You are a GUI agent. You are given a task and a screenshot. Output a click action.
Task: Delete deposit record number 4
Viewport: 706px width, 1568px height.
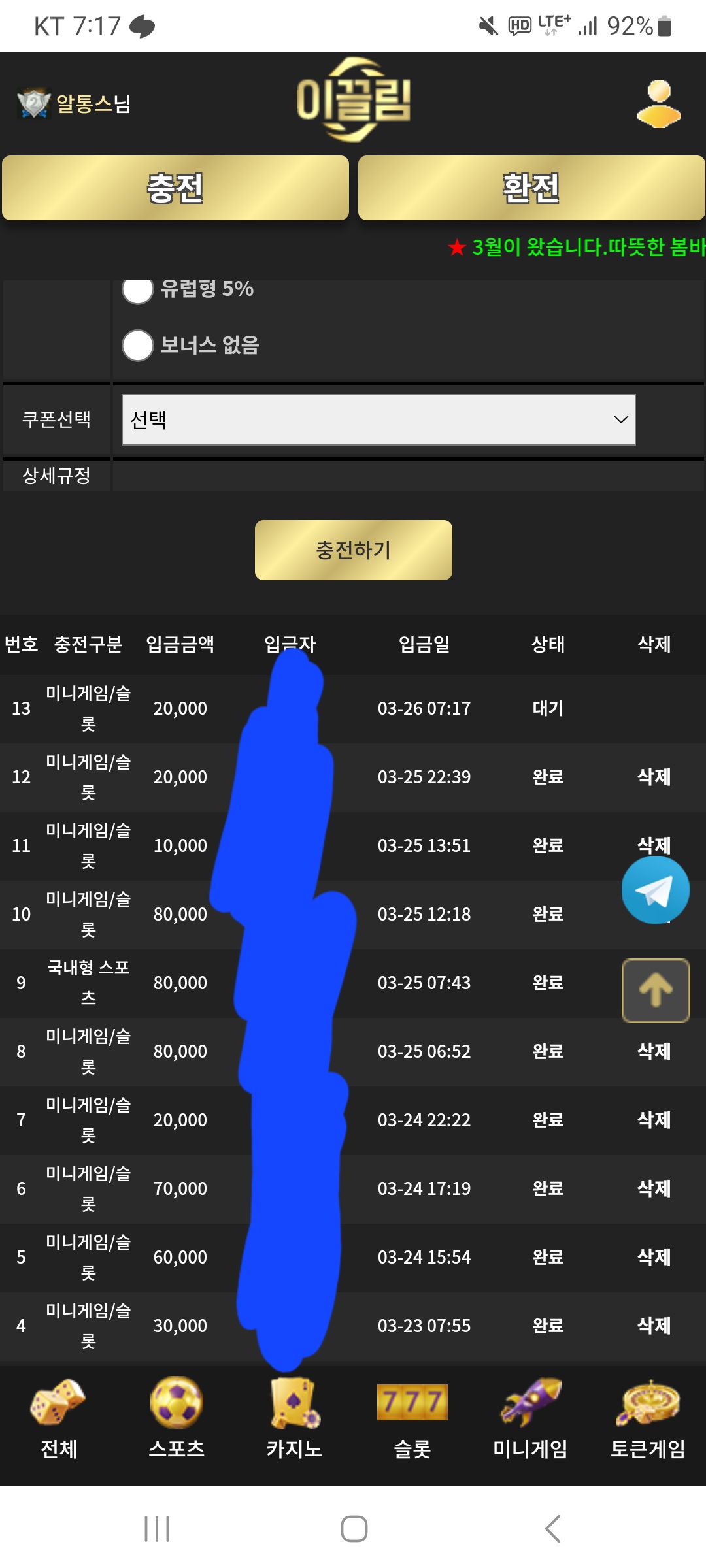[654, 1326]
